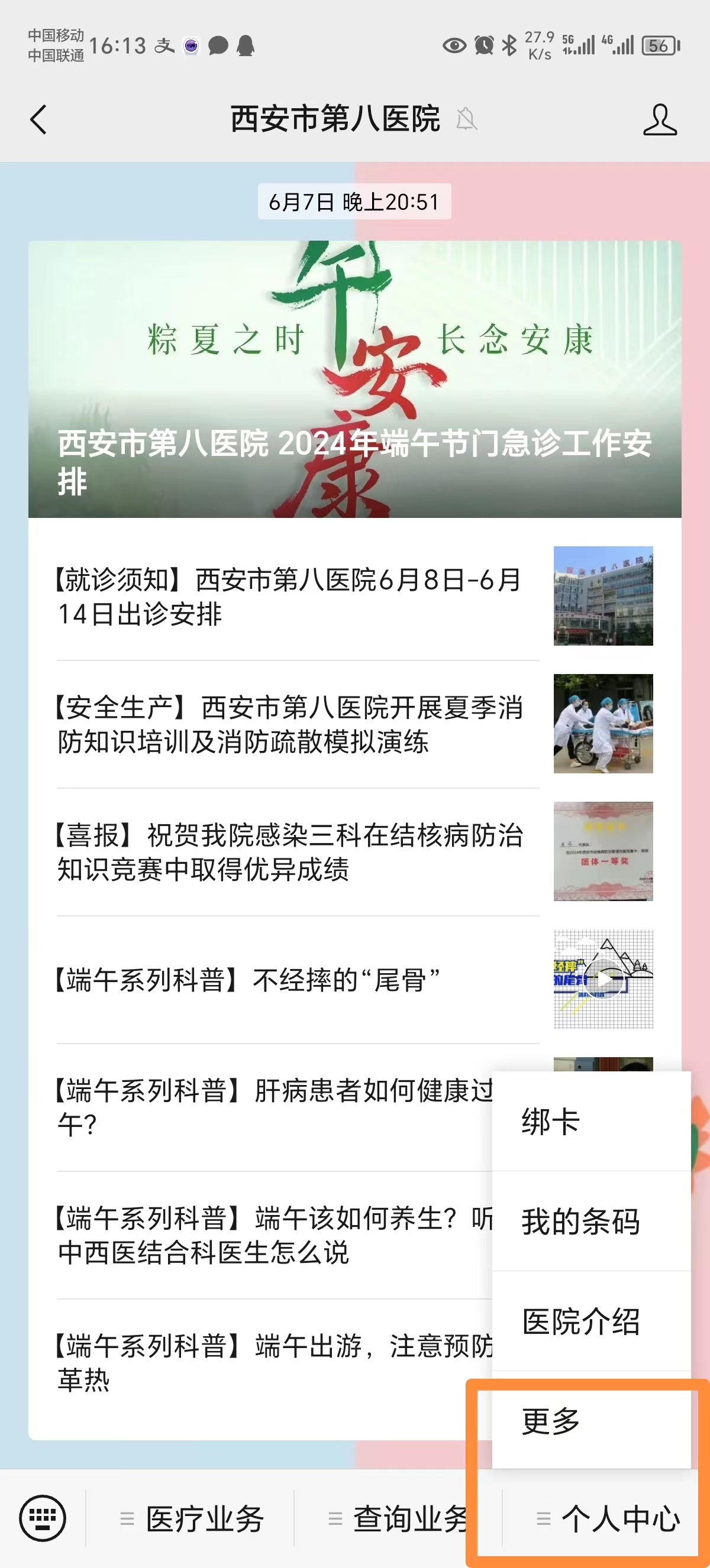Choose 我的条码 in the popup menu
Screen dimensions: 710x1568
pos(590,1222)
